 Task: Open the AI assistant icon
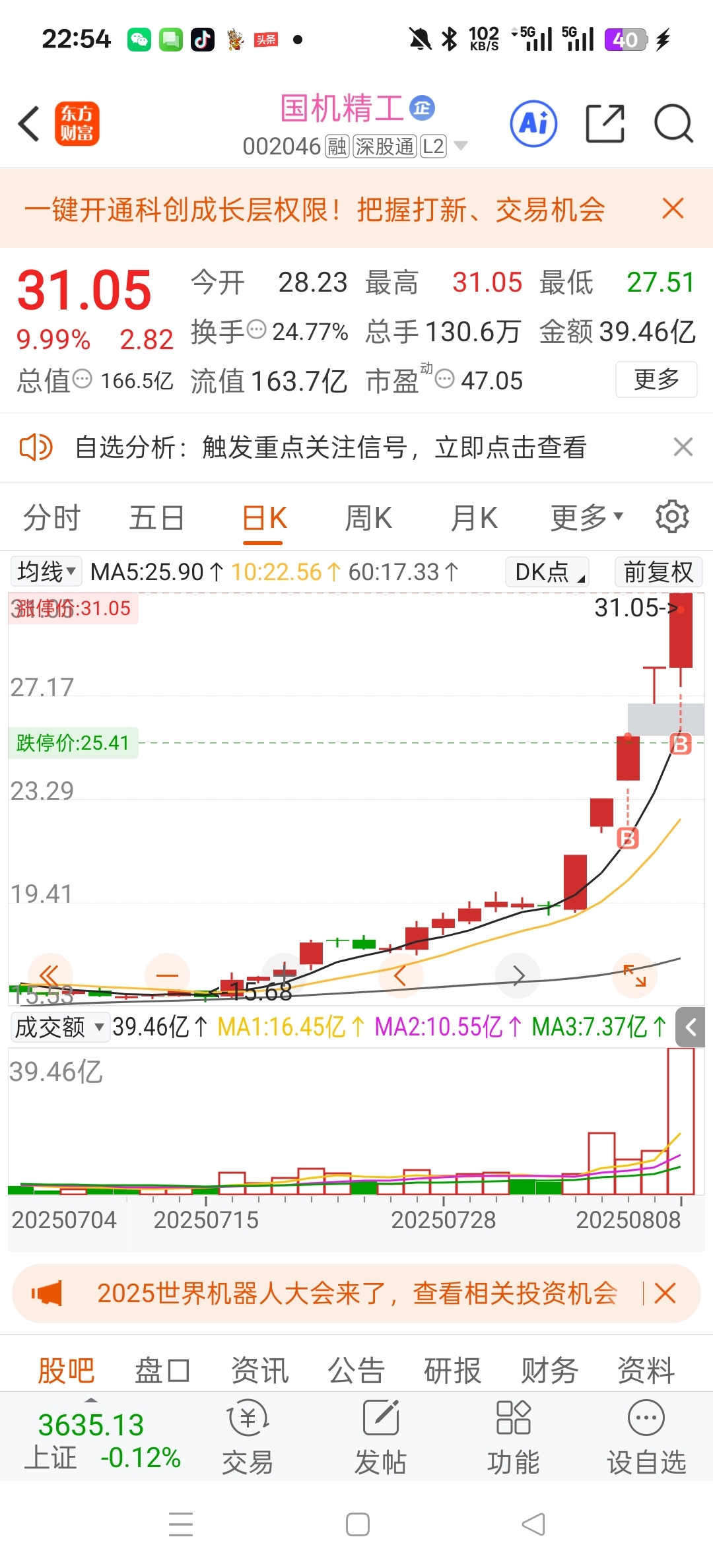pyautogui.click(x=533, y=123)
